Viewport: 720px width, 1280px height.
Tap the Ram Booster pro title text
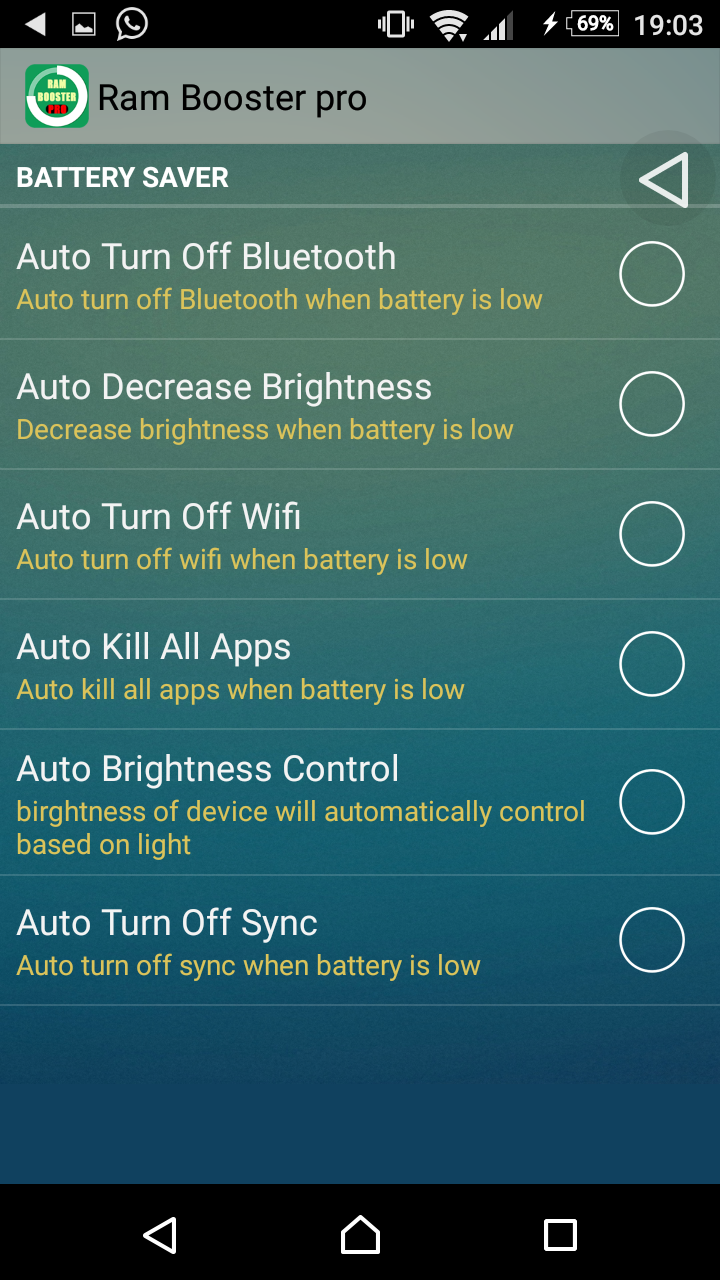tap(232, 96)
